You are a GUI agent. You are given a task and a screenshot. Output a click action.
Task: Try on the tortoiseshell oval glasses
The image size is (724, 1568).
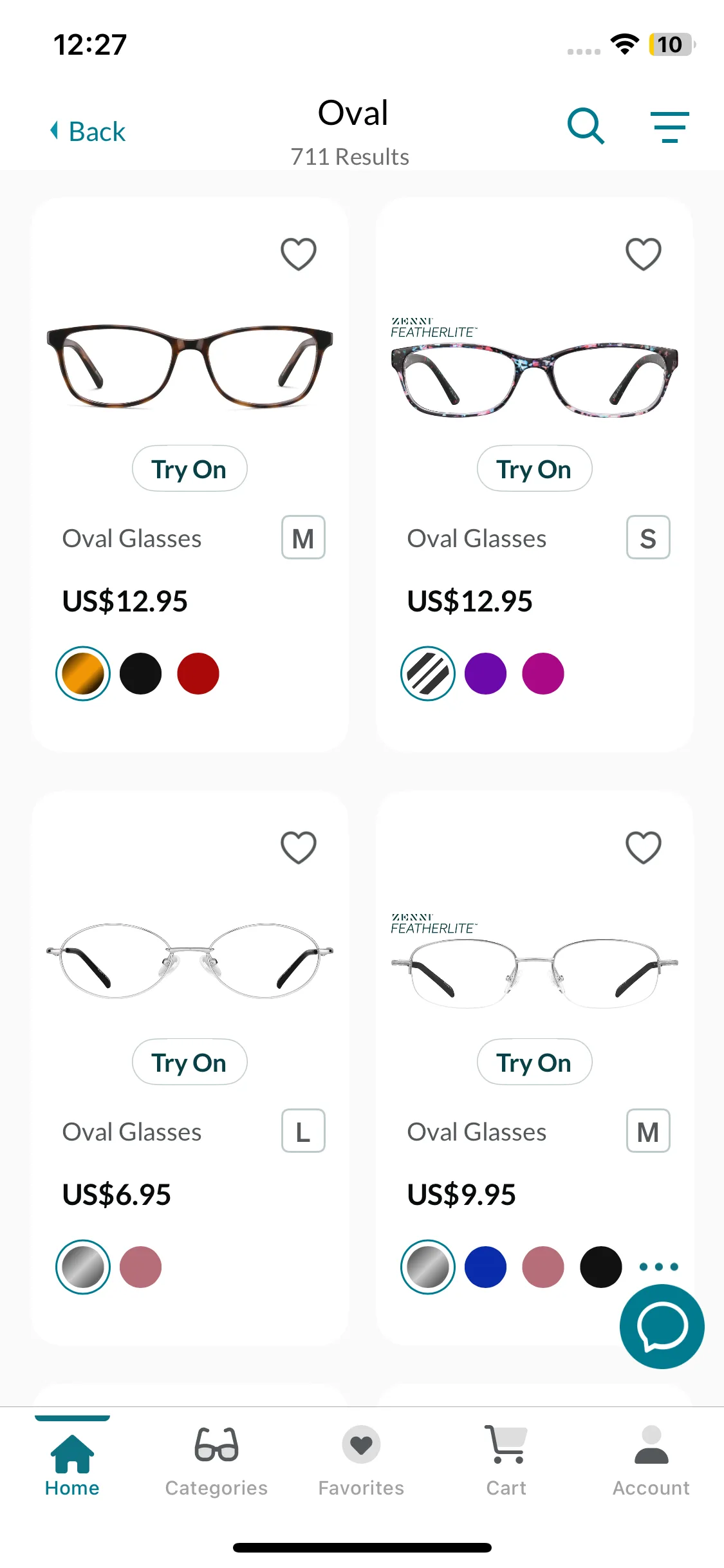[189, 469]
